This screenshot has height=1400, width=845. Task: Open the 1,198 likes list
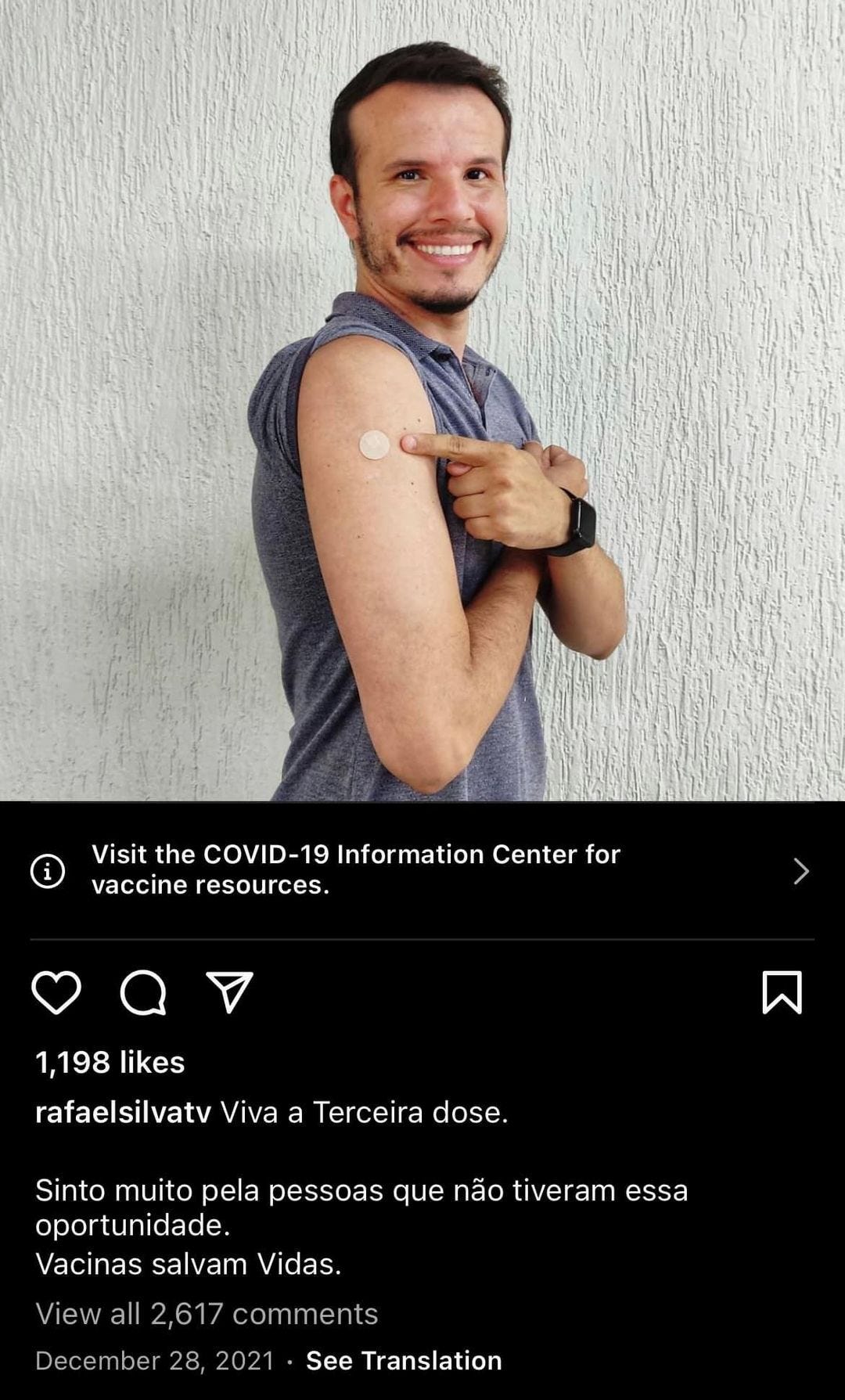click(110, 1062)
